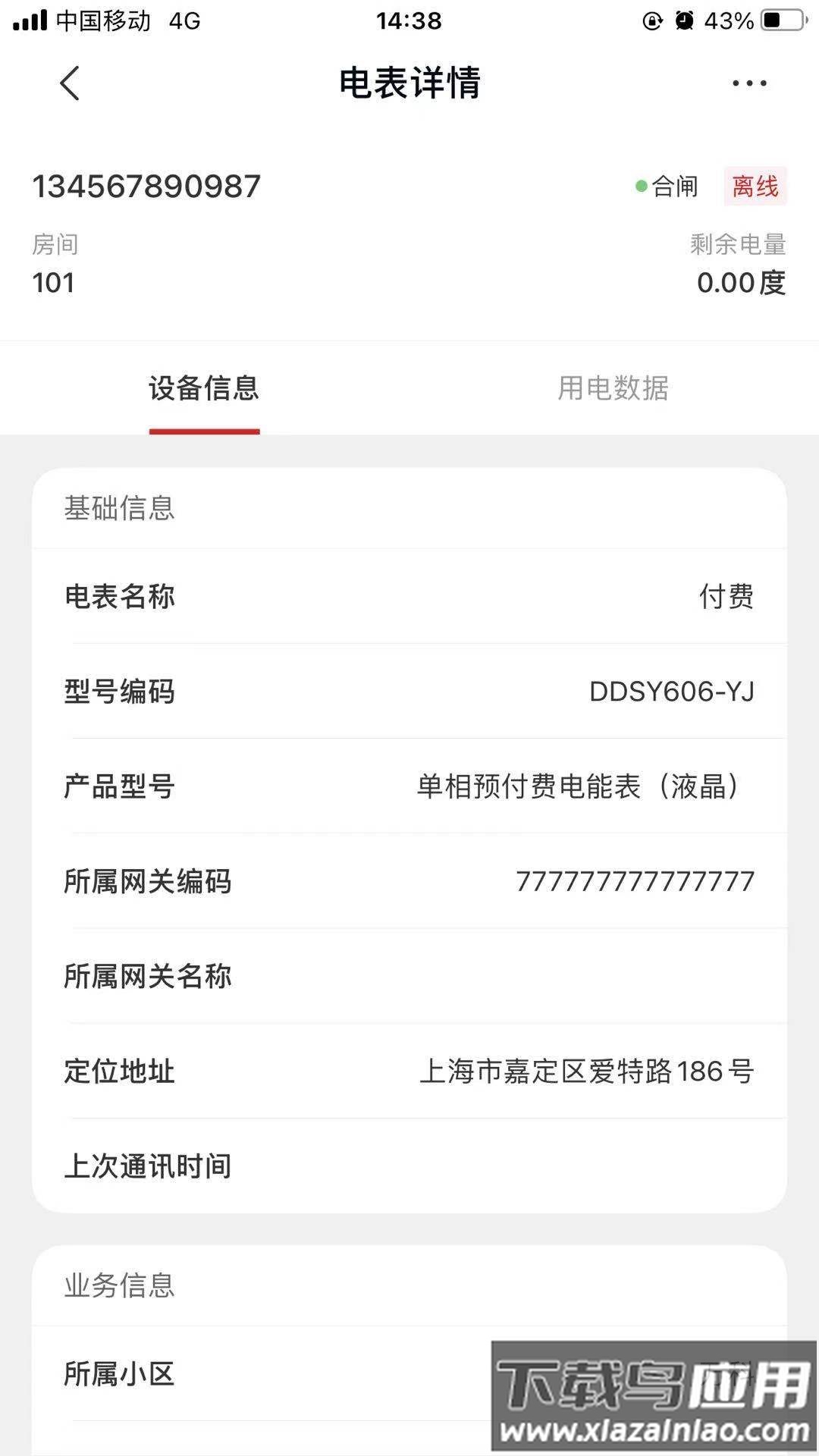Go back from the 电表详情 page

(x=70, y=83)
